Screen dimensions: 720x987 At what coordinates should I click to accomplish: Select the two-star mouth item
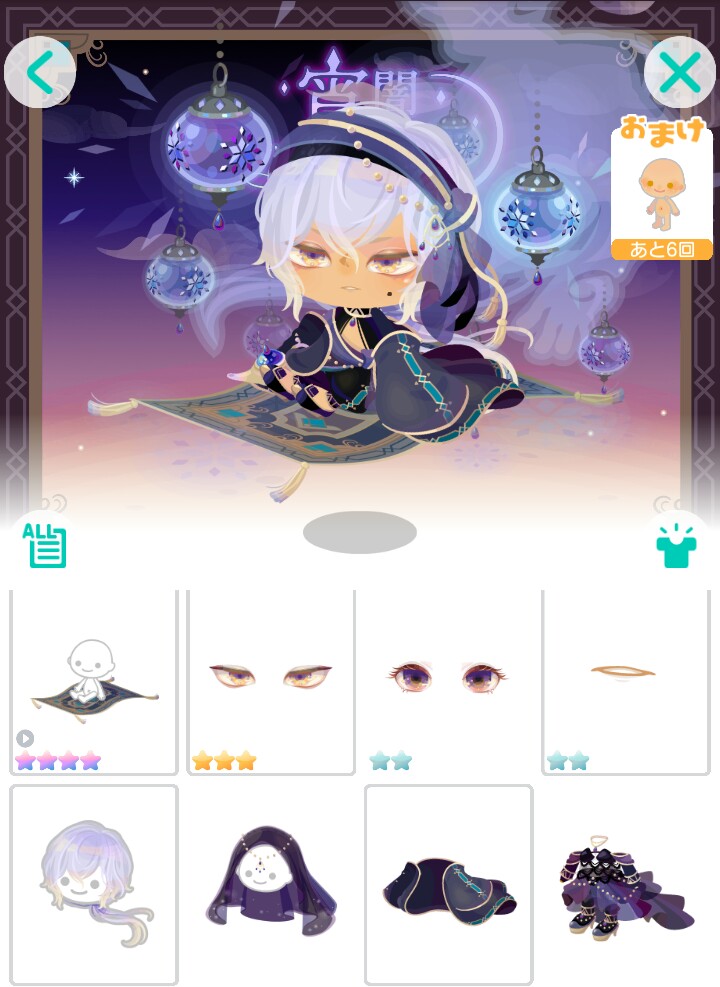tap(625, 682)
